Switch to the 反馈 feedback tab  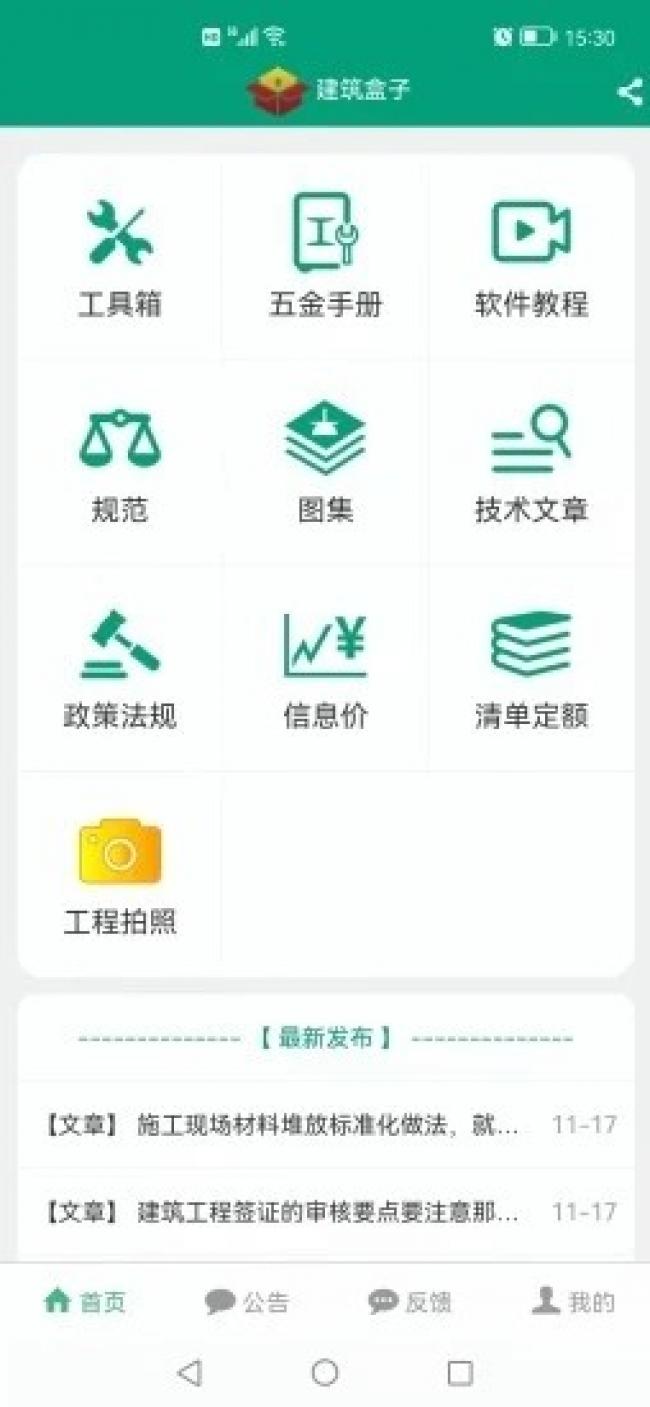(x=409, y=1301)
